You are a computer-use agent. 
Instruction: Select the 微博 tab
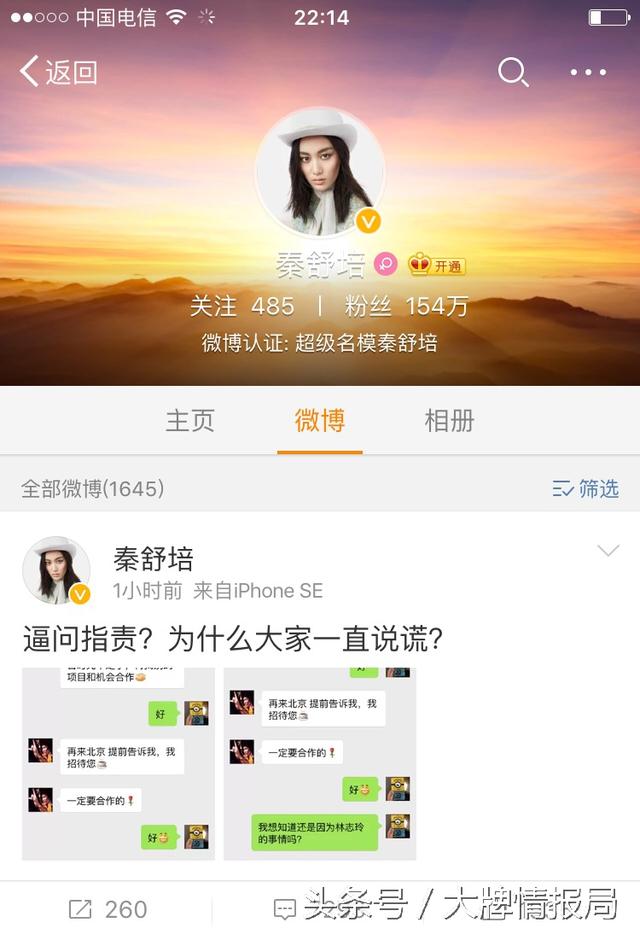tap(320, 421)
